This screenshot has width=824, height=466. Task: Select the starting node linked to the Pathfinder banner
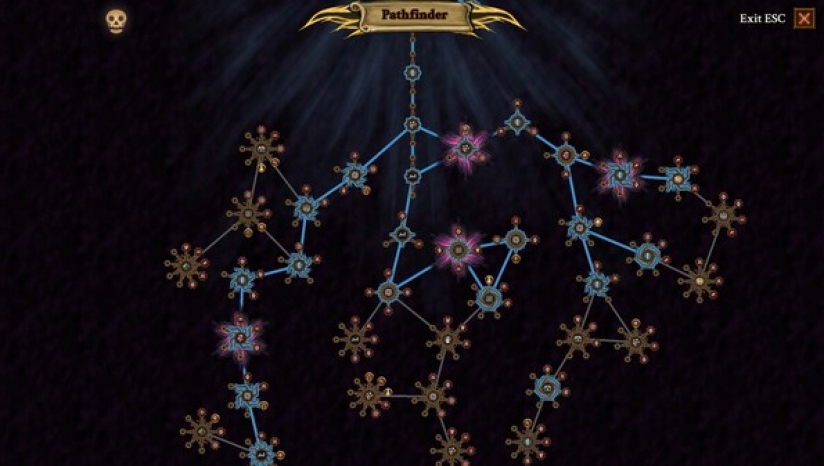pyautogui.click(x=412, y=72)
